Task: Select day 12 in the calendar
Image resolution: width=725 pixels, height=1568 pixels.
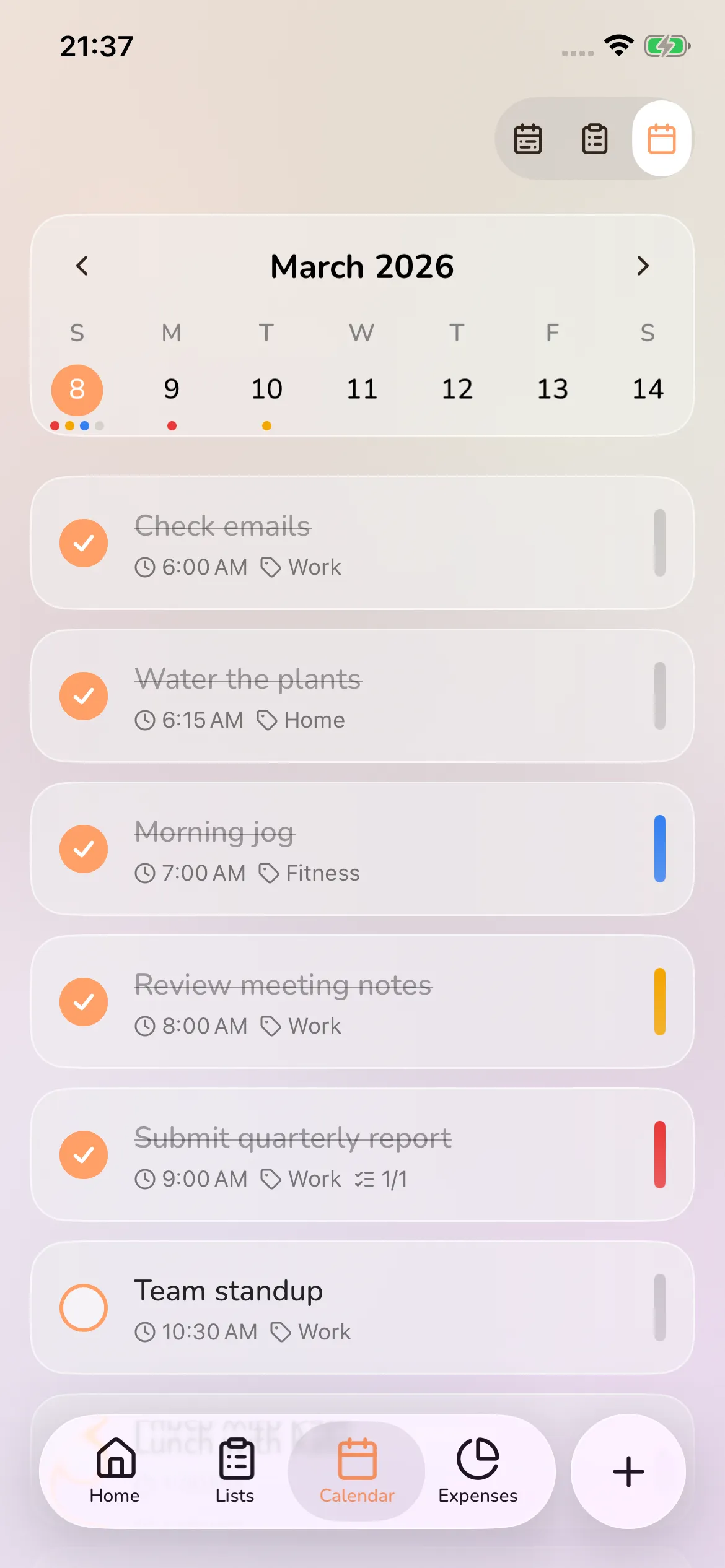Action: [x=457, y=389]
